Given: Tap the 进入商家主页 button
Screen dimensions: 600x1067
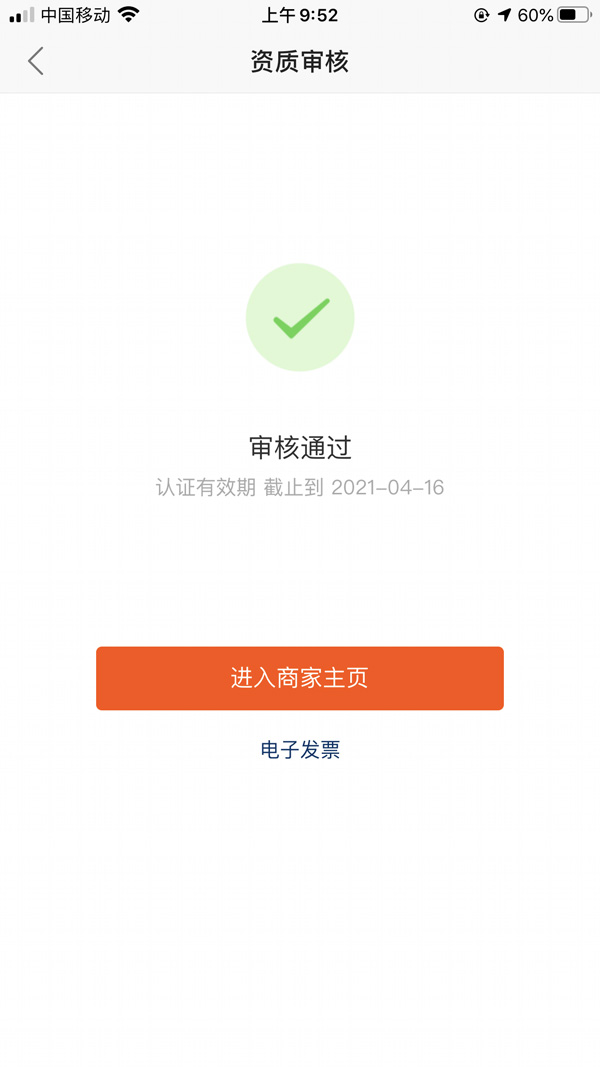Looking at the screenshot, I should 300,678.
